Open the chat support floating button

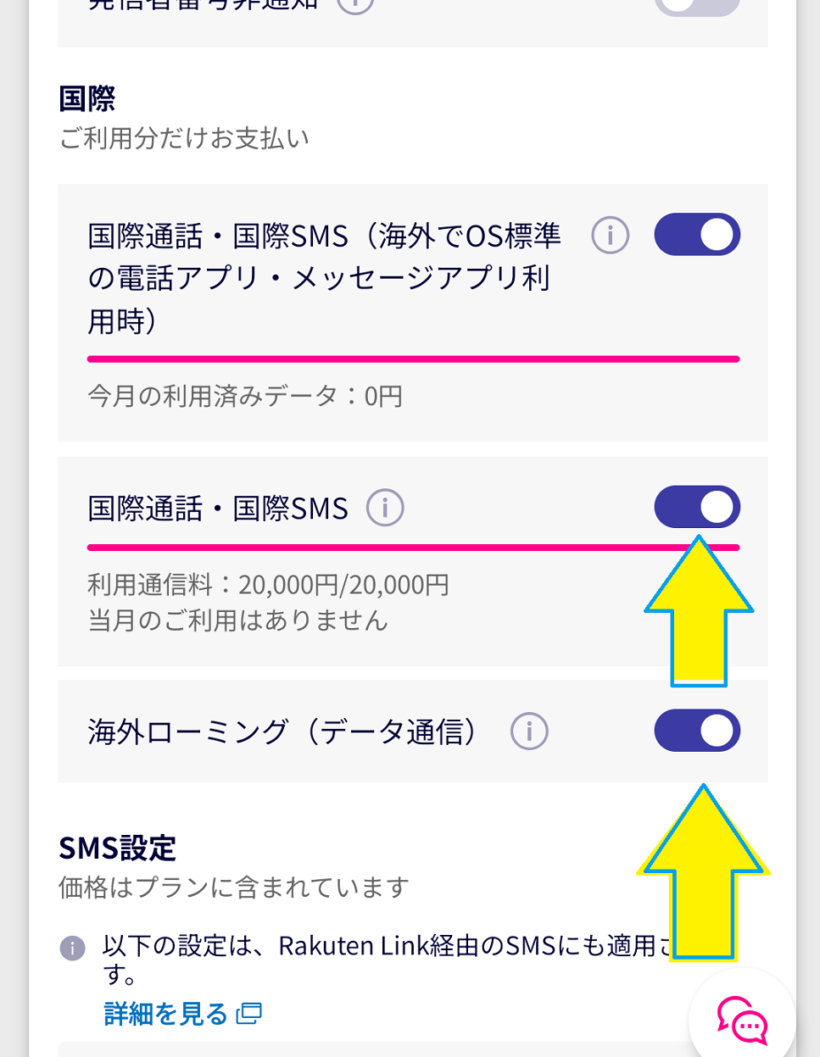click(743, 1020)
